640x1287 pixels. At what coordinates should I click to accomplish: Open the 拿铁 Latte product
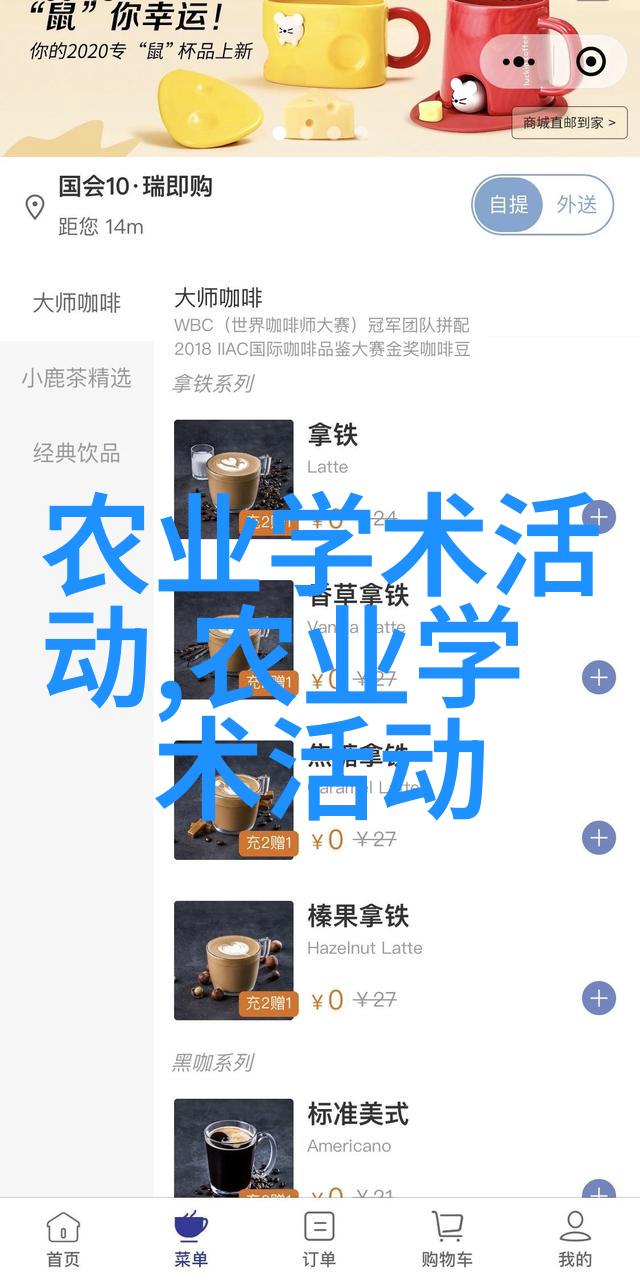tap(332, 435)
